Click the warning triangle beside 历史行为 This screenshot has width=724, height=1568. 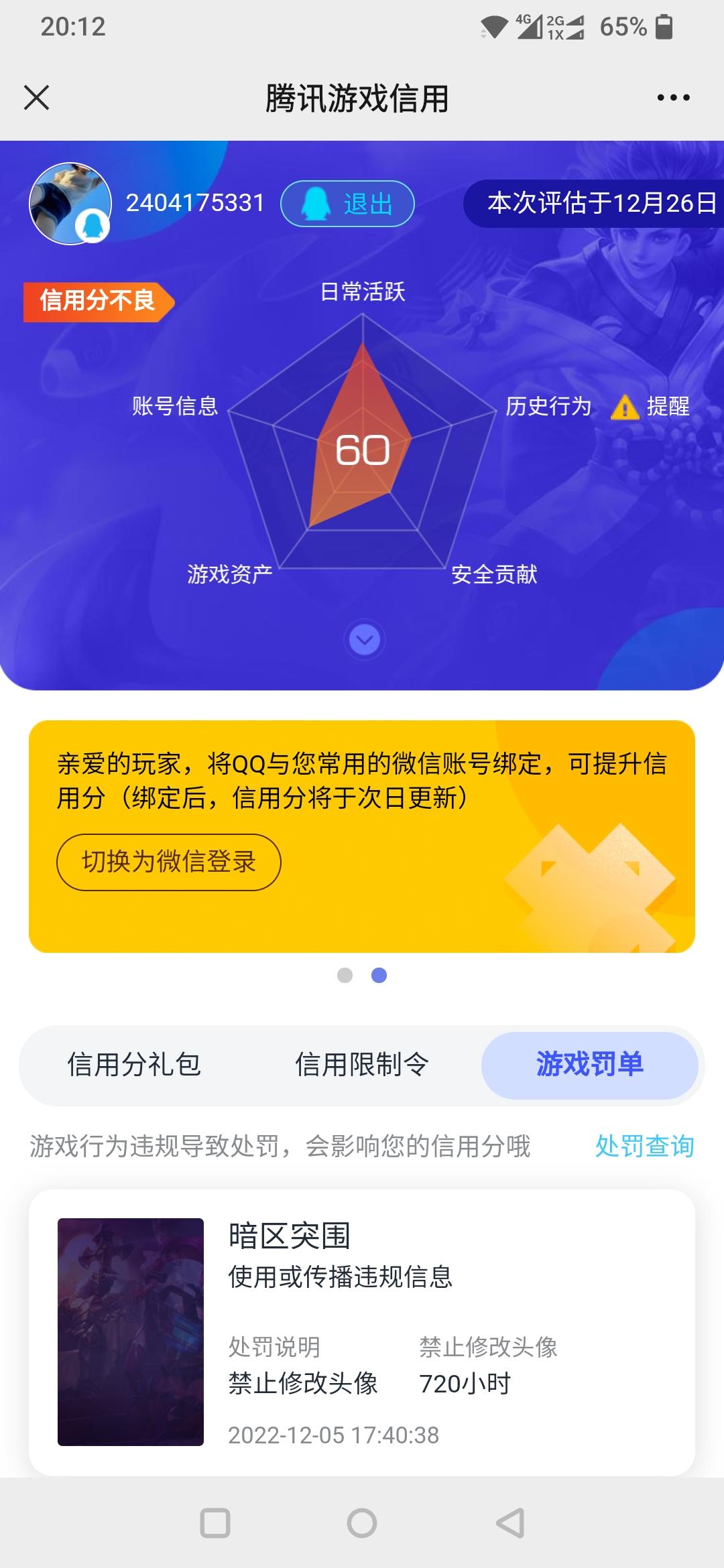click(623, 407)
